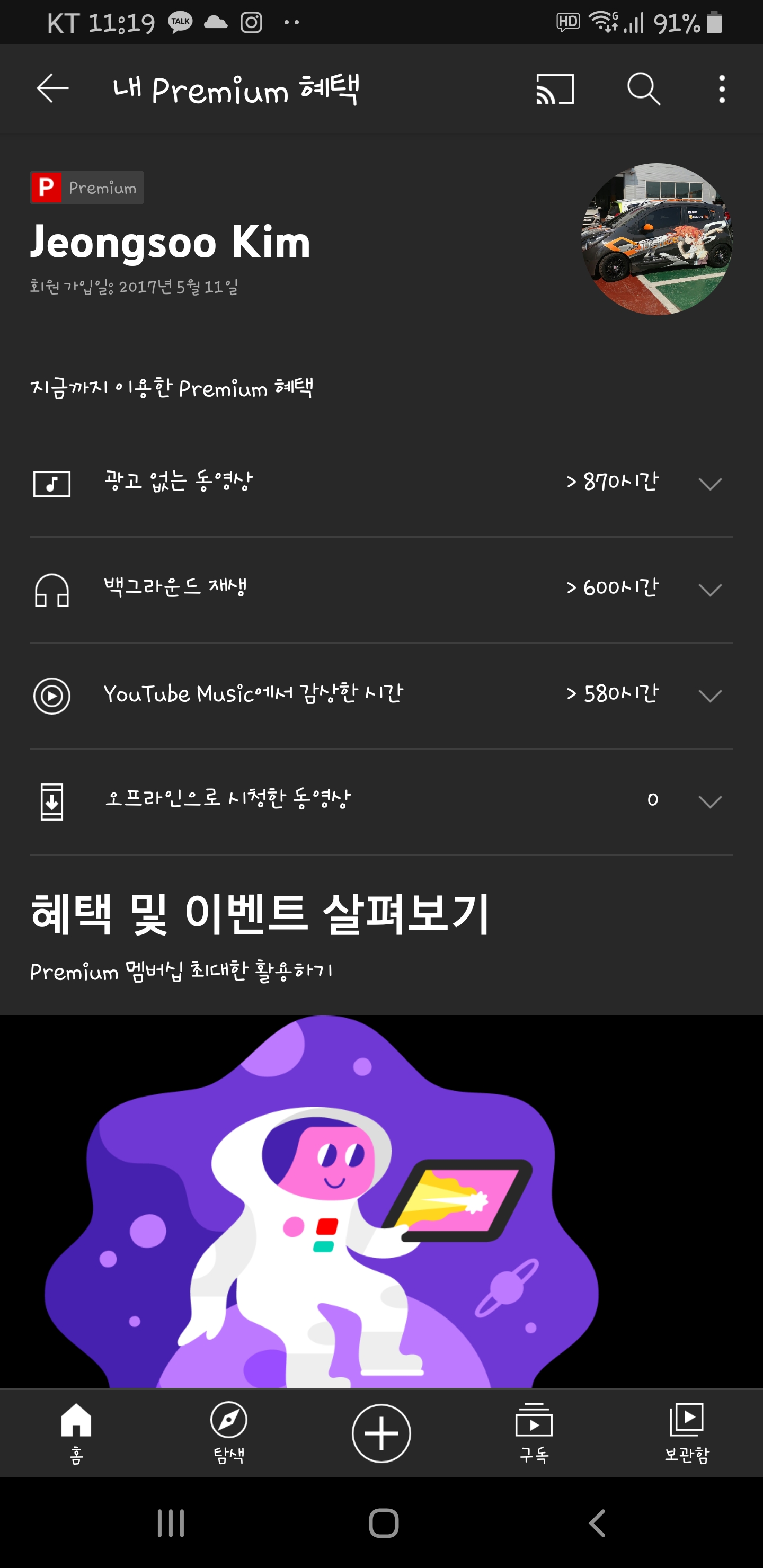763x1568 pixels.
Task: Switch to the 홈 tab
Action: (76, 1432)
